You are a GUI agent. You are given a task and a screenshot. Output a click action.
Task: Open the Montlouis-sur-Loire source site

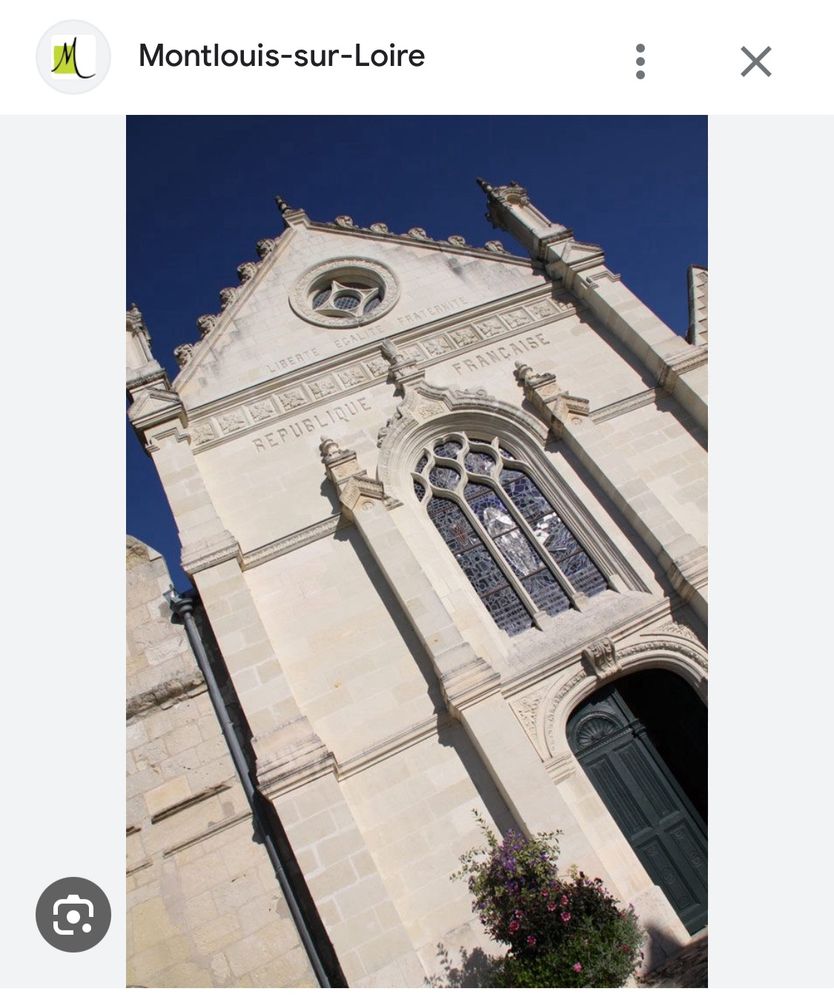click(281, 56)
